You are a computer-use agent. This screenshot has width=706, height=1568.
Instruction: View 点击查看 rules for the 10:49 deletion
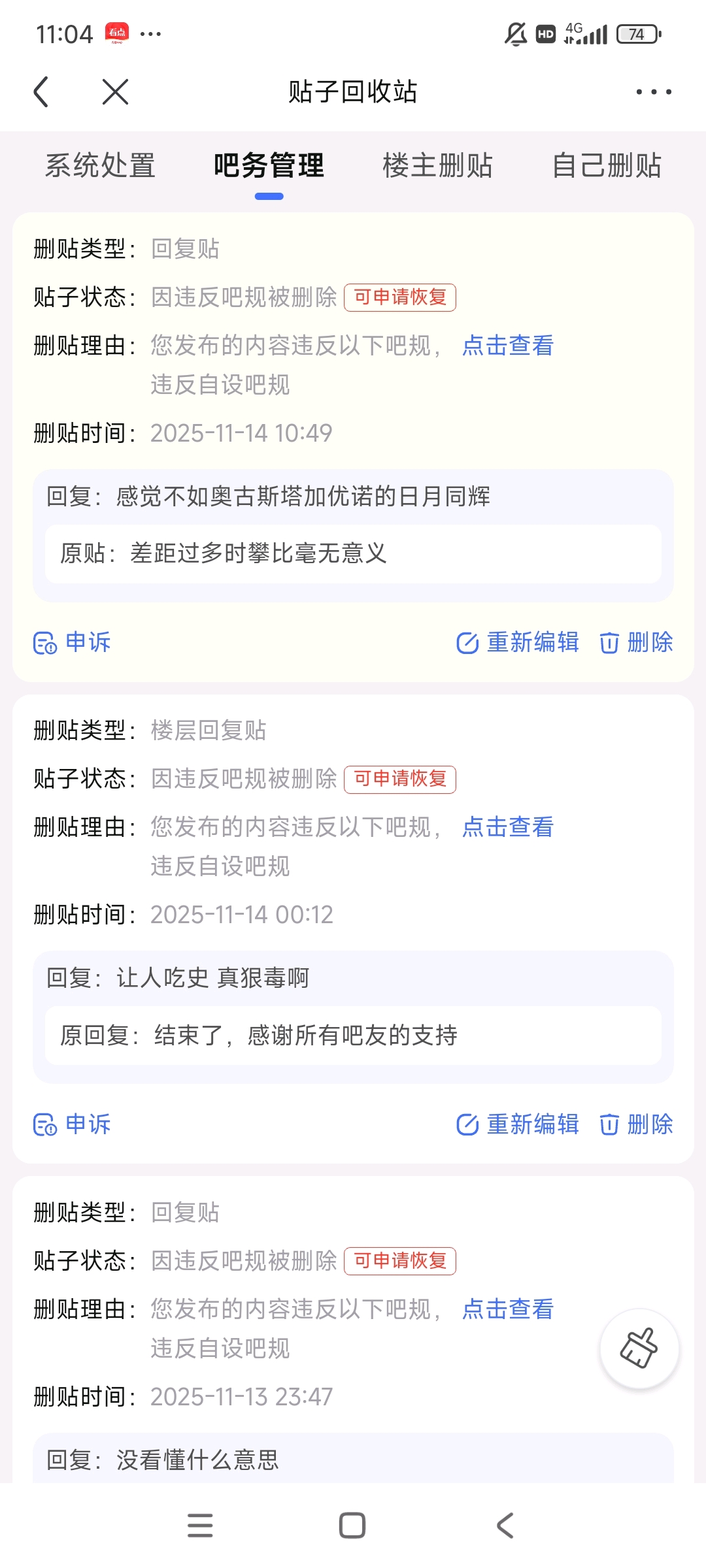(508, 346)
